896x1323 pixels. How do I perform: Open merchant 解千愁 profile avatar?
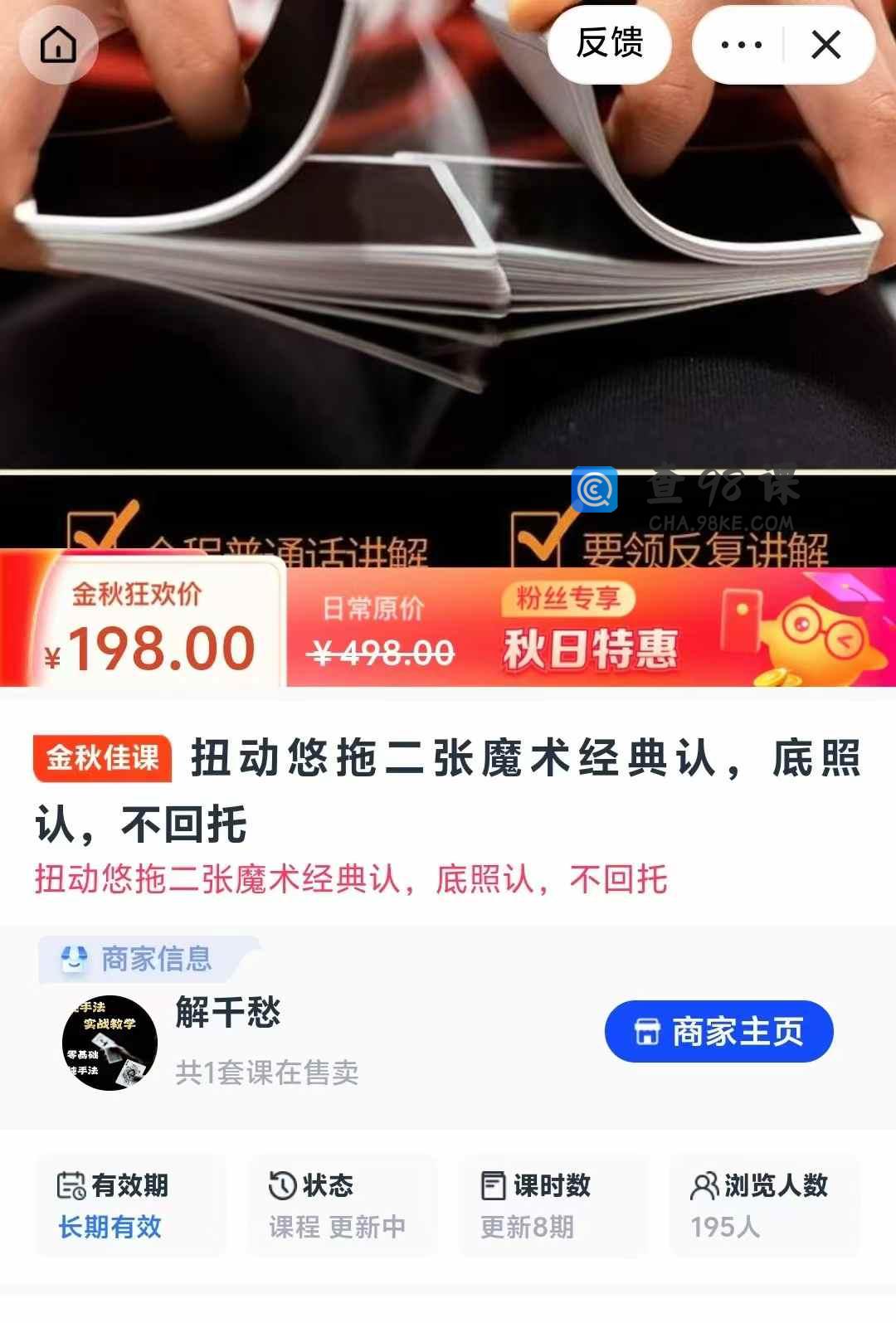(110, 1043)
